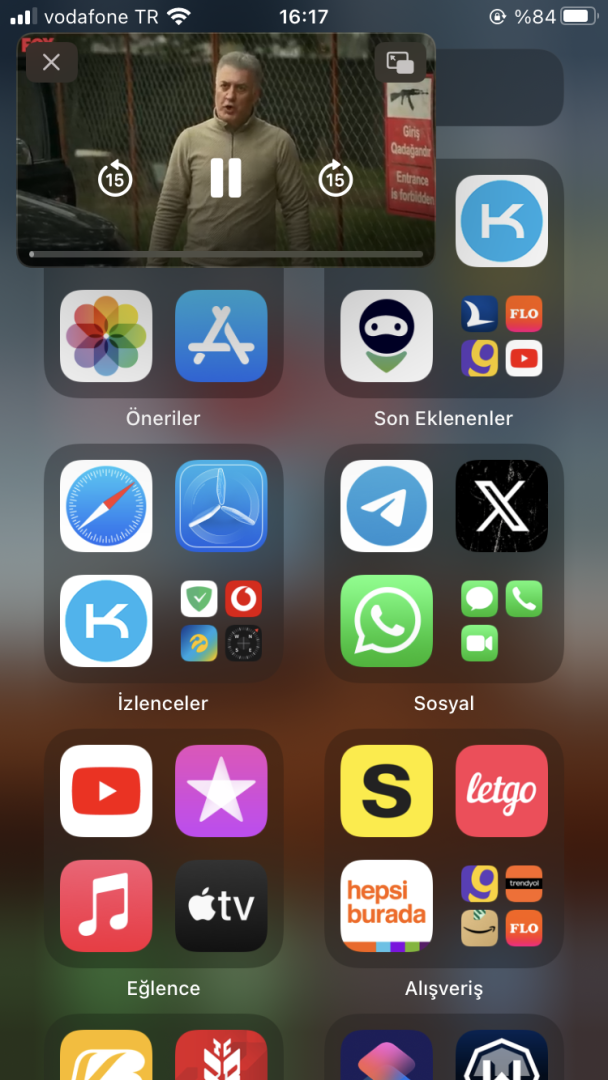The width and height of the screenshot is (608, 1080).
Task: Open Telegram messenger
Action: (387, 506)
